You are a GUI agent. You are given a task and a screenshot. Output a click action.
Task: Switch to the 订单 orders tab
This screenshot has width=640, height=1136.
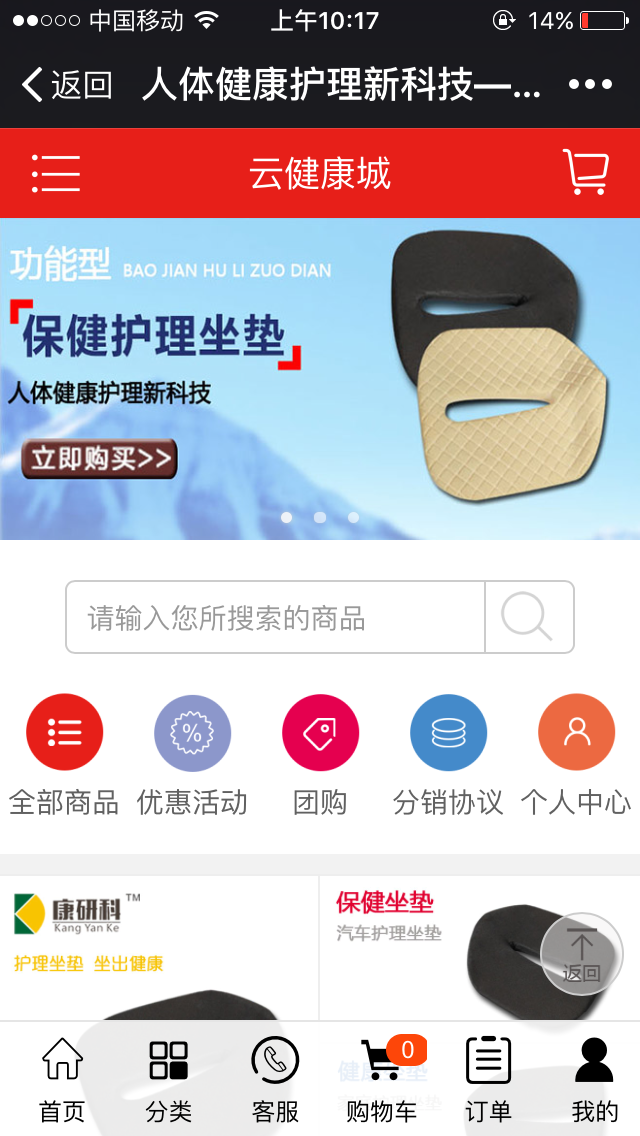[x=488, y=1080]
